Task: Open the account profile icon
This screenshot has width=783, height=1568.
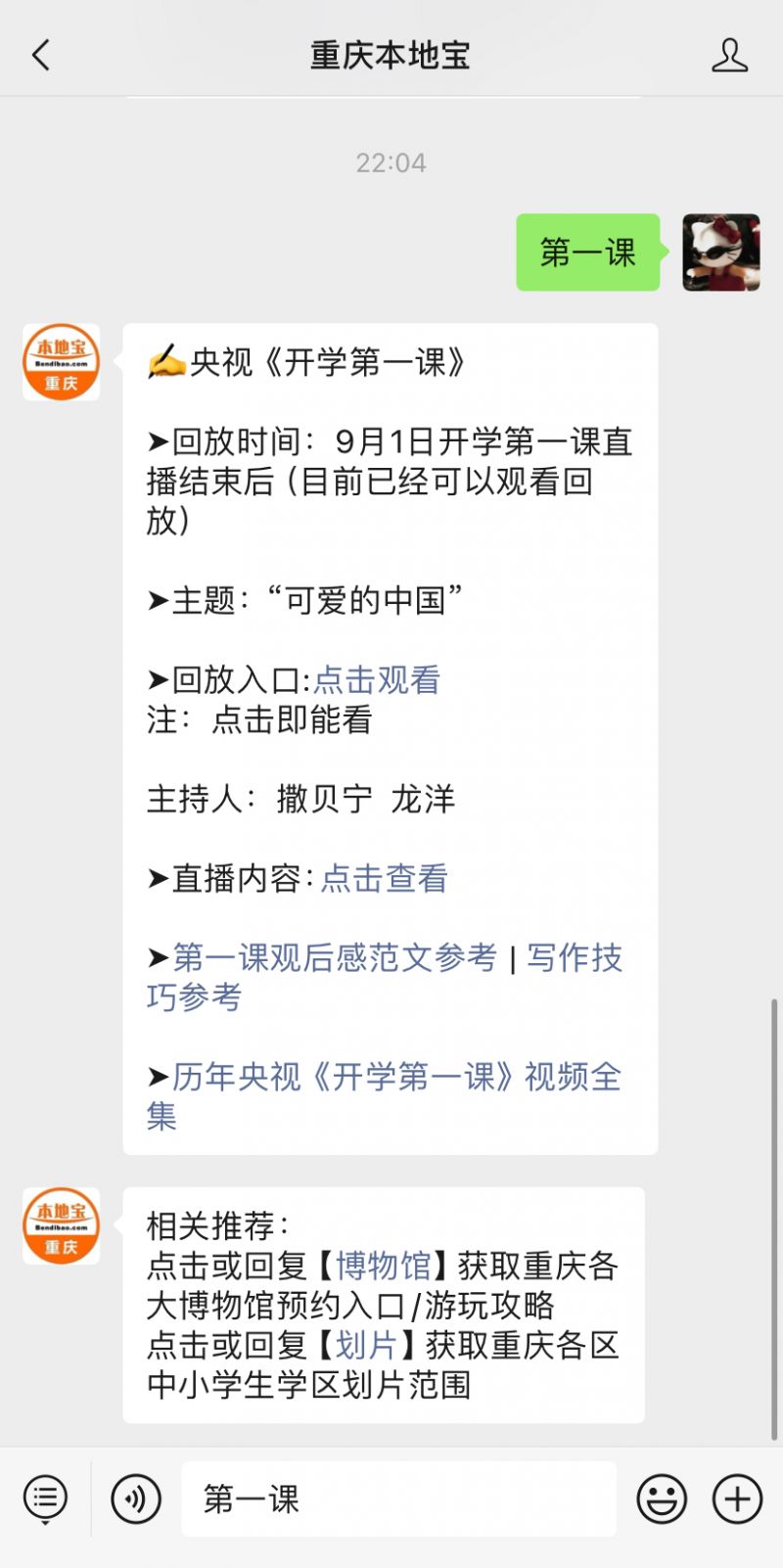Action: coord(729,56)
